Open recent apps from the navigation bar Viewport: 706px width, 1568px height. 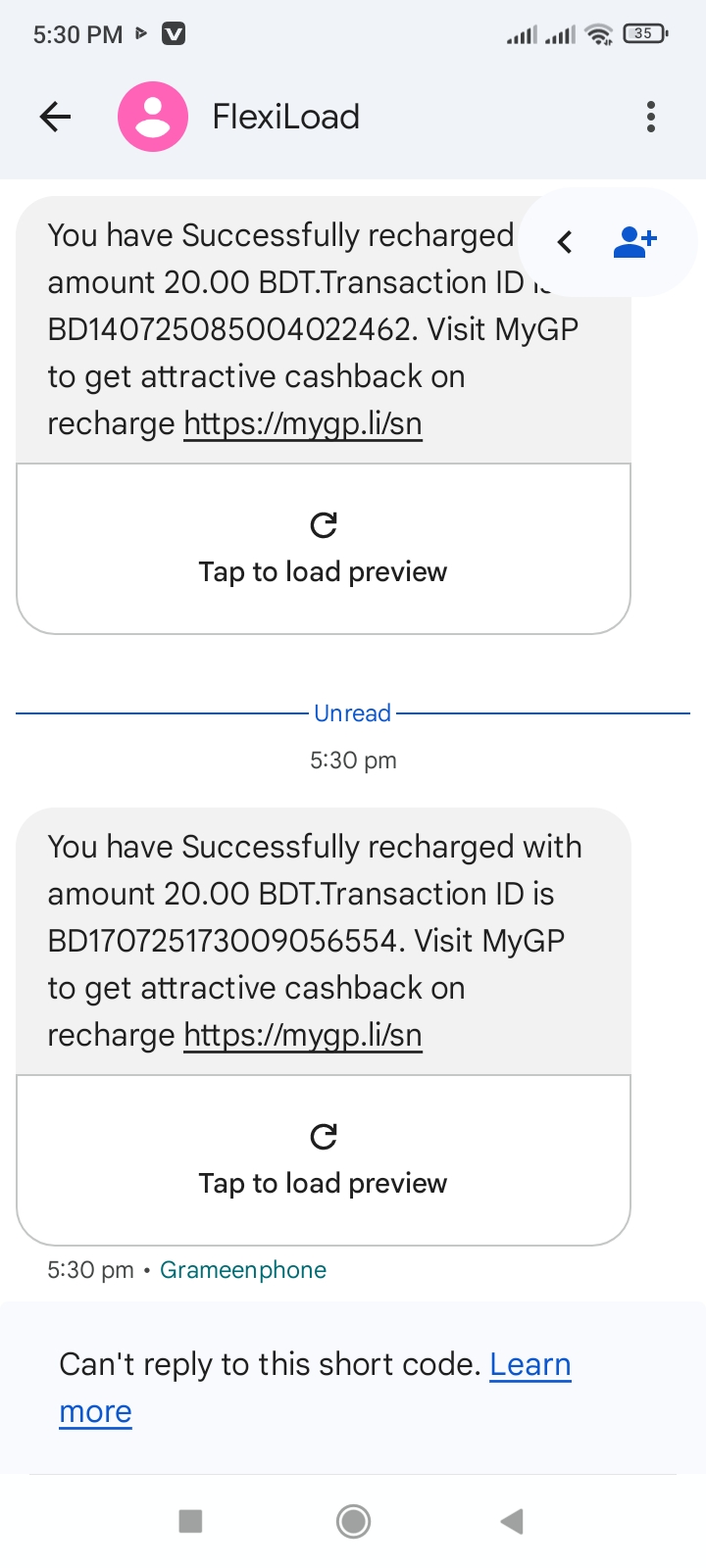[x=190, y=1521]
